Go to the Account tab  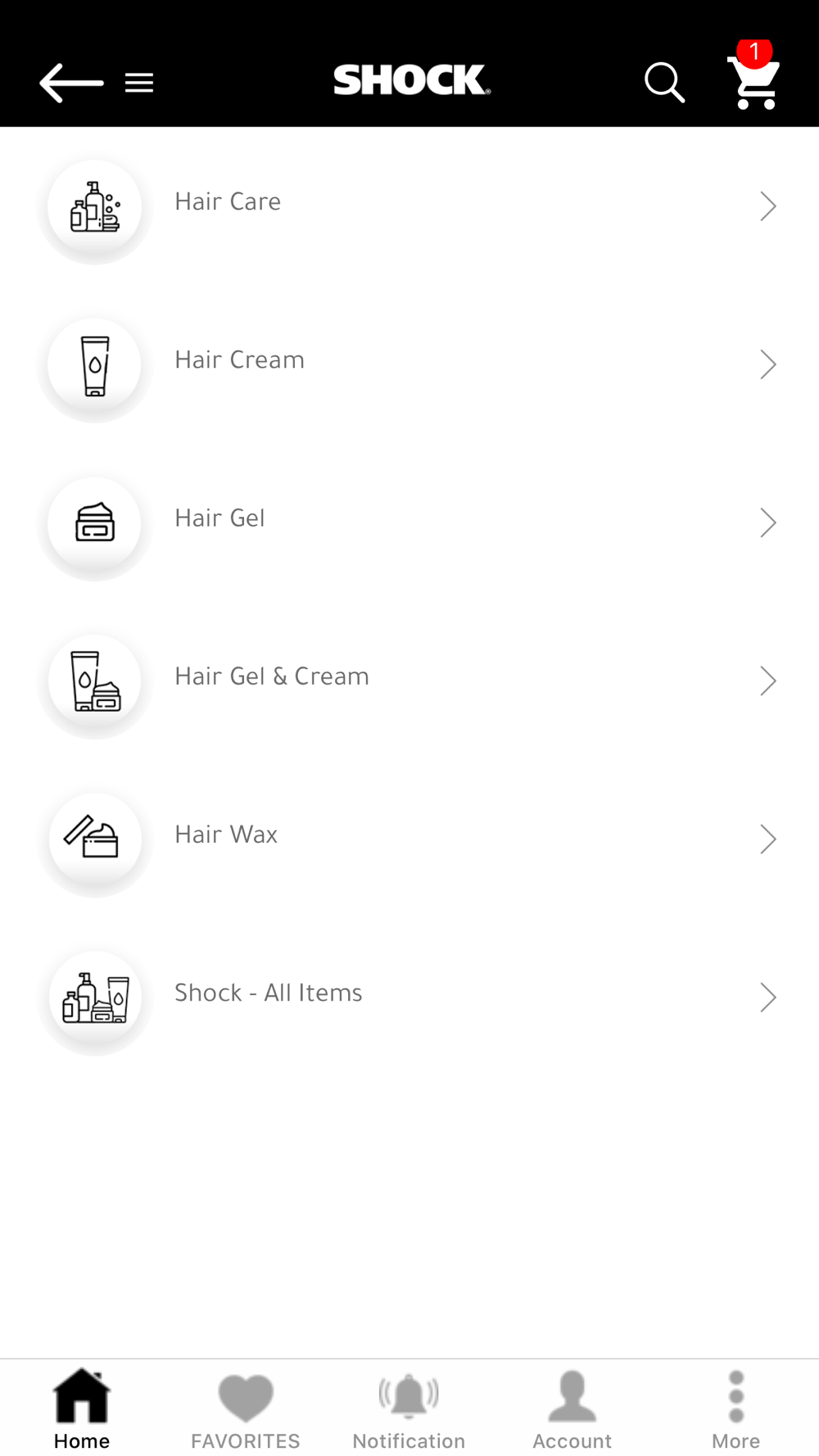(x=572, y=1409)
